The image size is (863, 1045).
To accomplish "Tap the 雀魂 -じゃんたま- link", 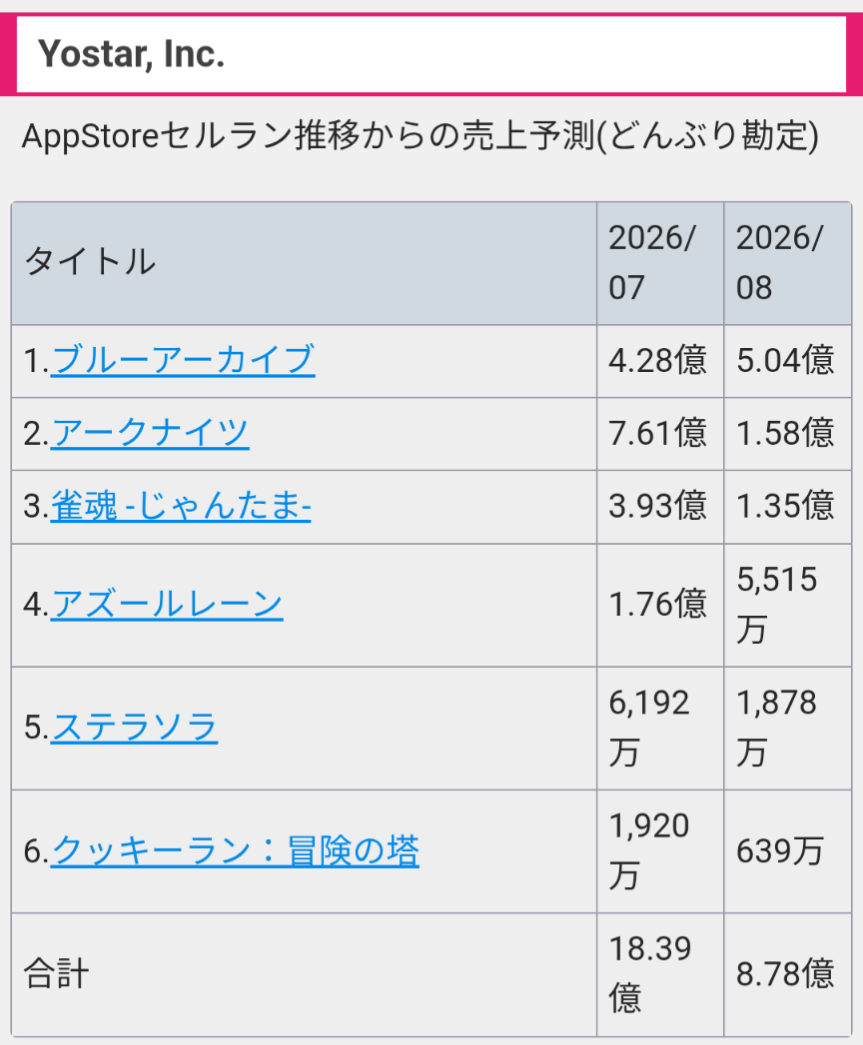I will pyautogui.click(x=181, y=506).
